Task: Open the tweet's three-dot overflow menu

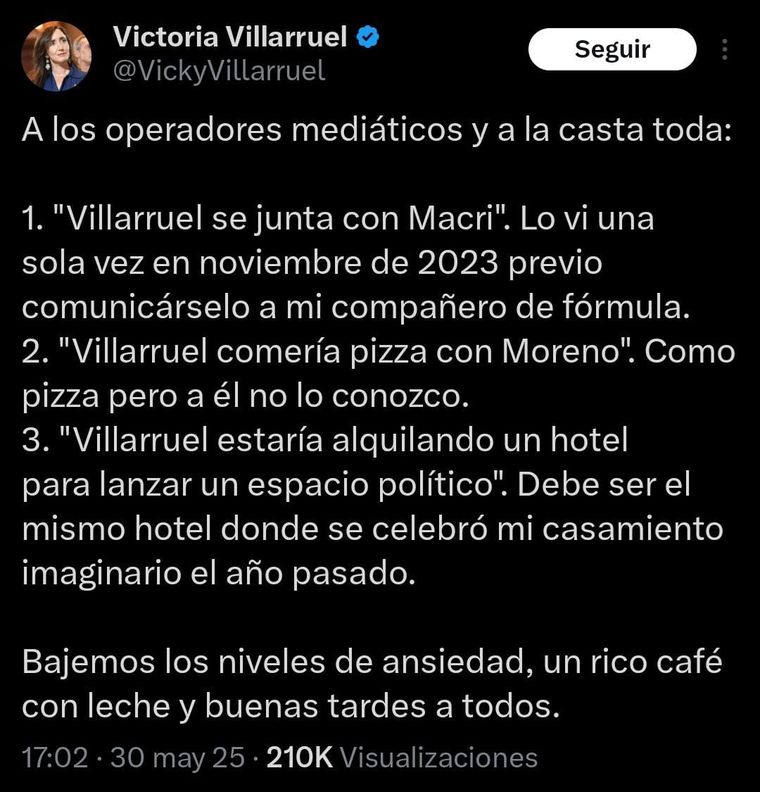Action: (x=724, y=49)
